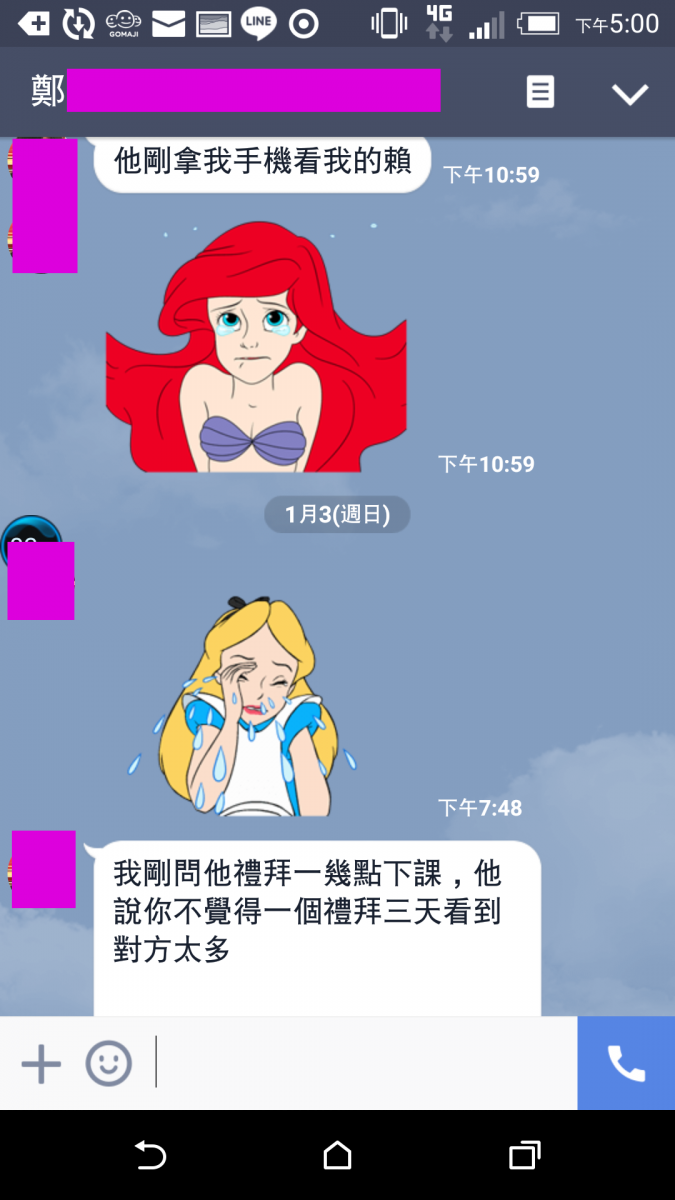Open the notes icon in the header
The width and height of the screenshot is (675, 1200).
click(540, 93)
